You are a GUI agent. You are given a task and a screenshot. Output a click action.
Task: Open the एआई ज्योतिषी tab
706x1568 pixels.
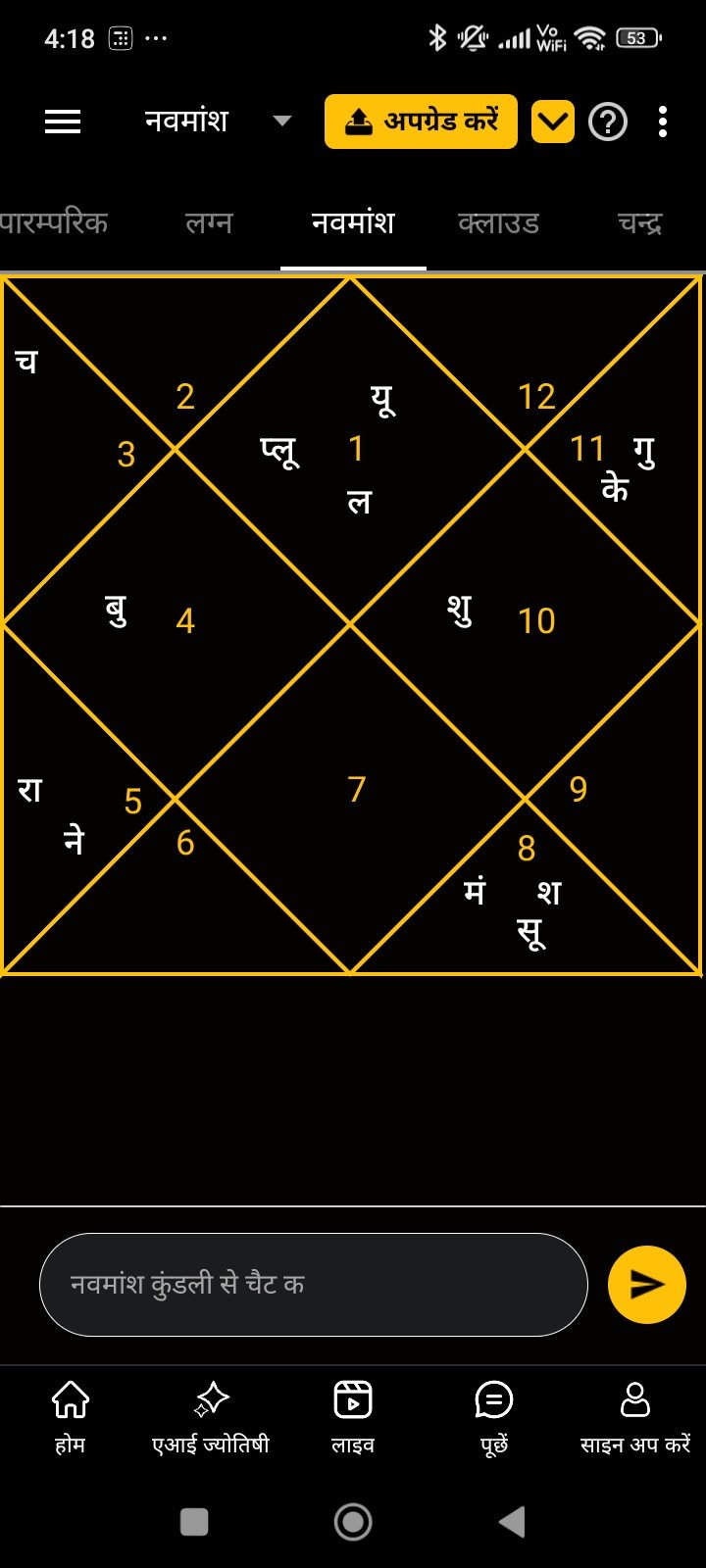pos(211,1416)
